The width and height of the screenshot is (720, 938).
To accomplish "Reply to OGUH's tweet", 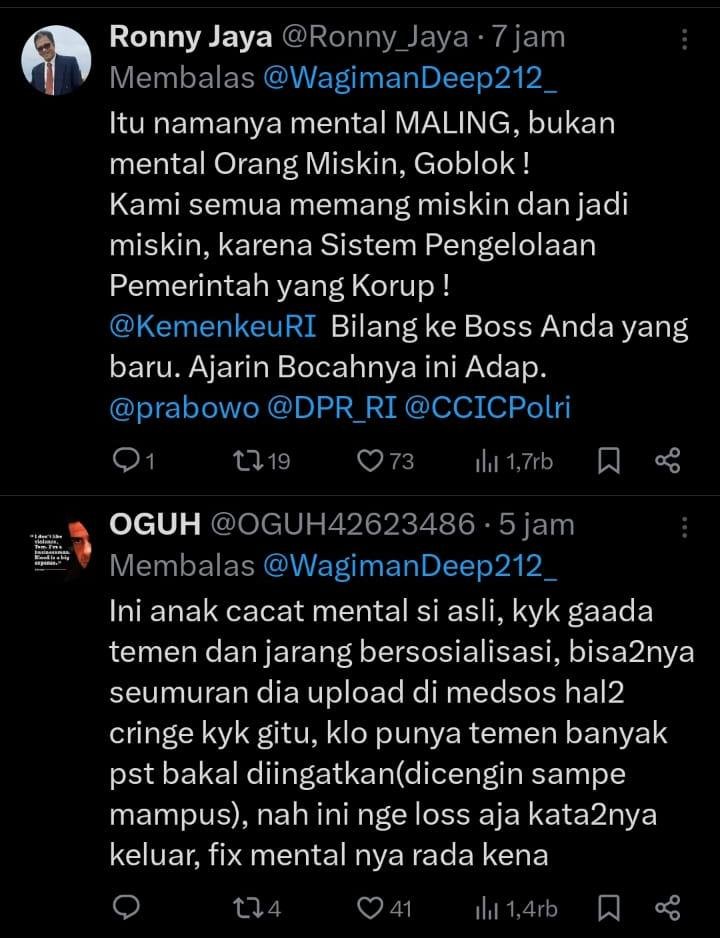I will tap(126, 908).
